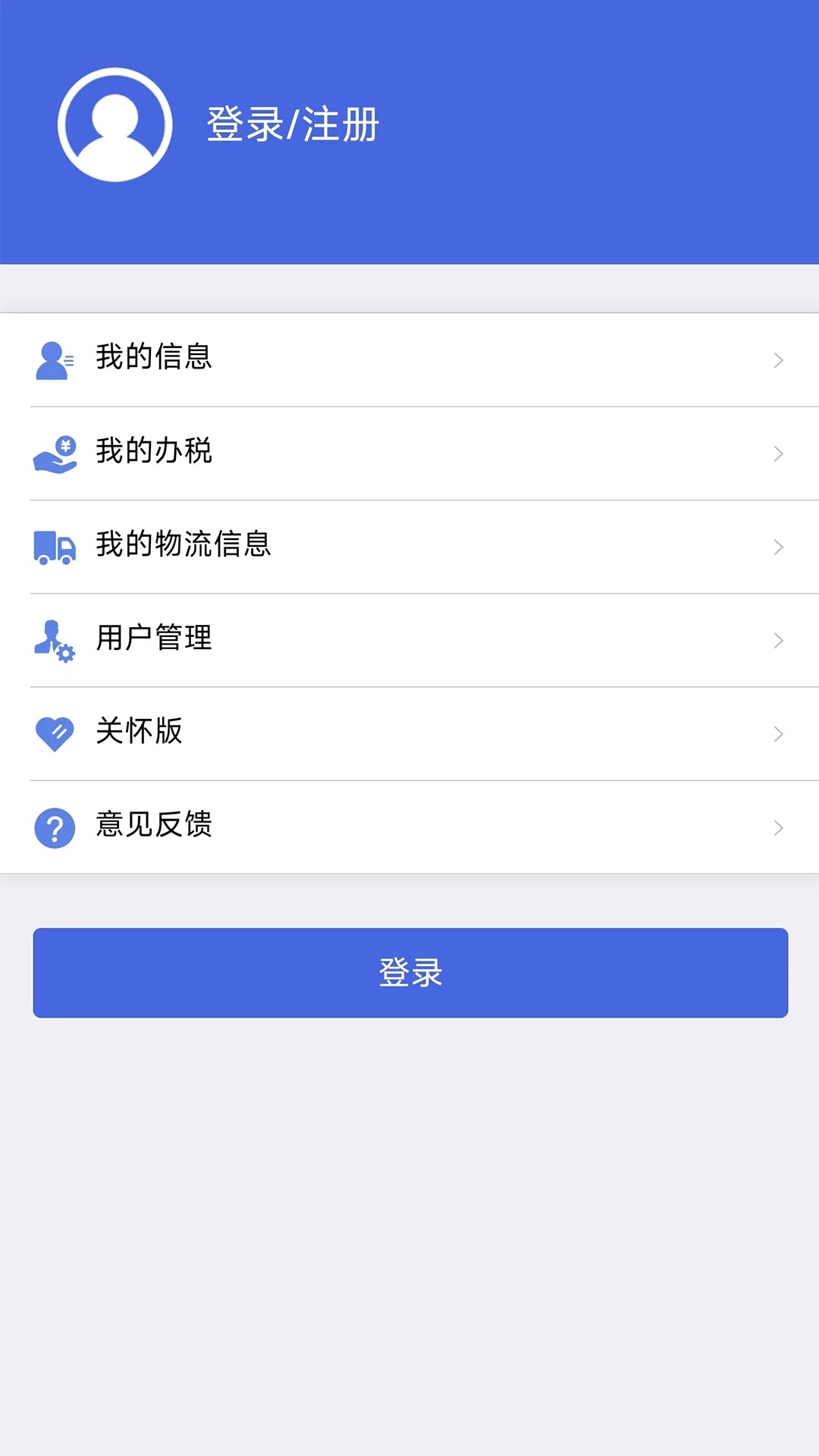Switch to the 关怀版 accessible mode
Screen dimensions: 819x1456
coord(409,733)
